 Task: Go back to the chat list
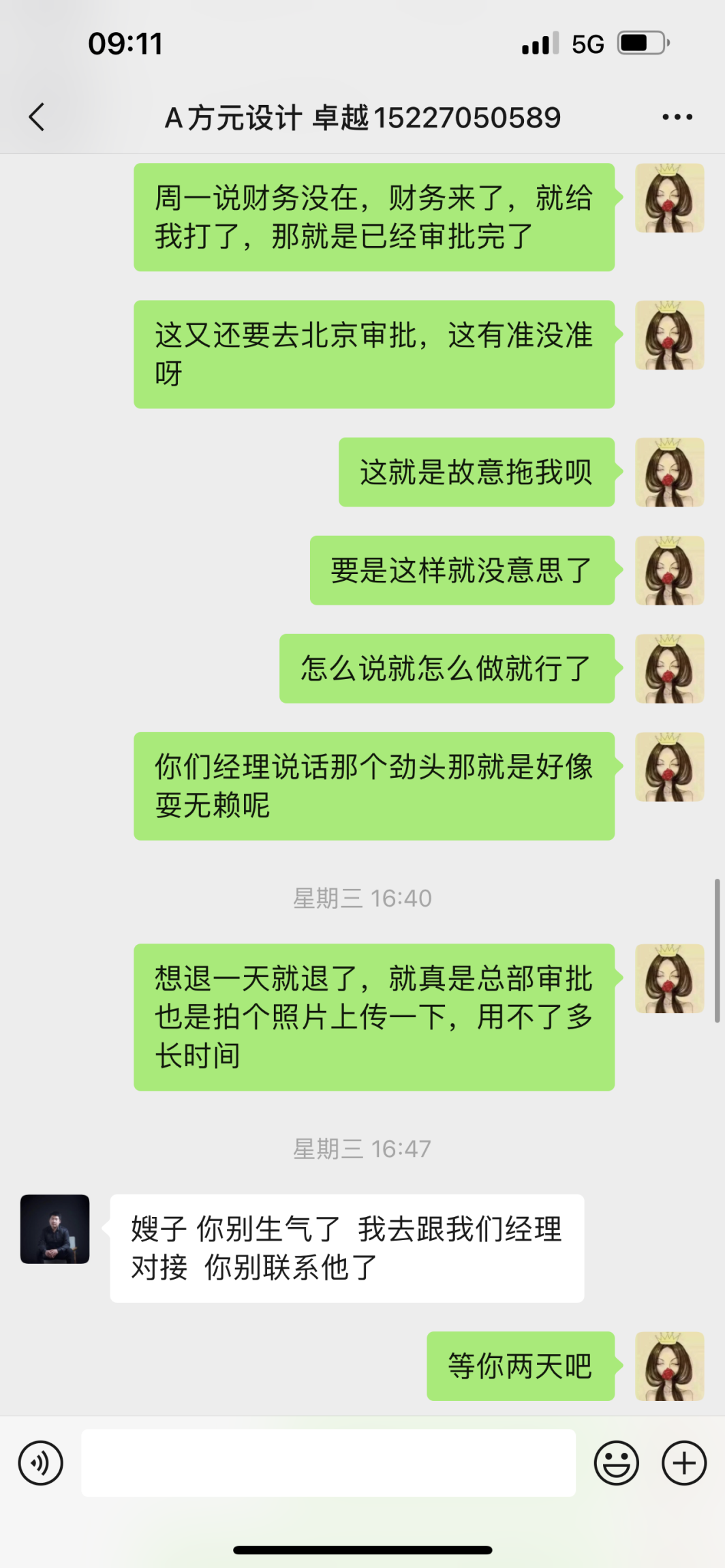[37, 117]
